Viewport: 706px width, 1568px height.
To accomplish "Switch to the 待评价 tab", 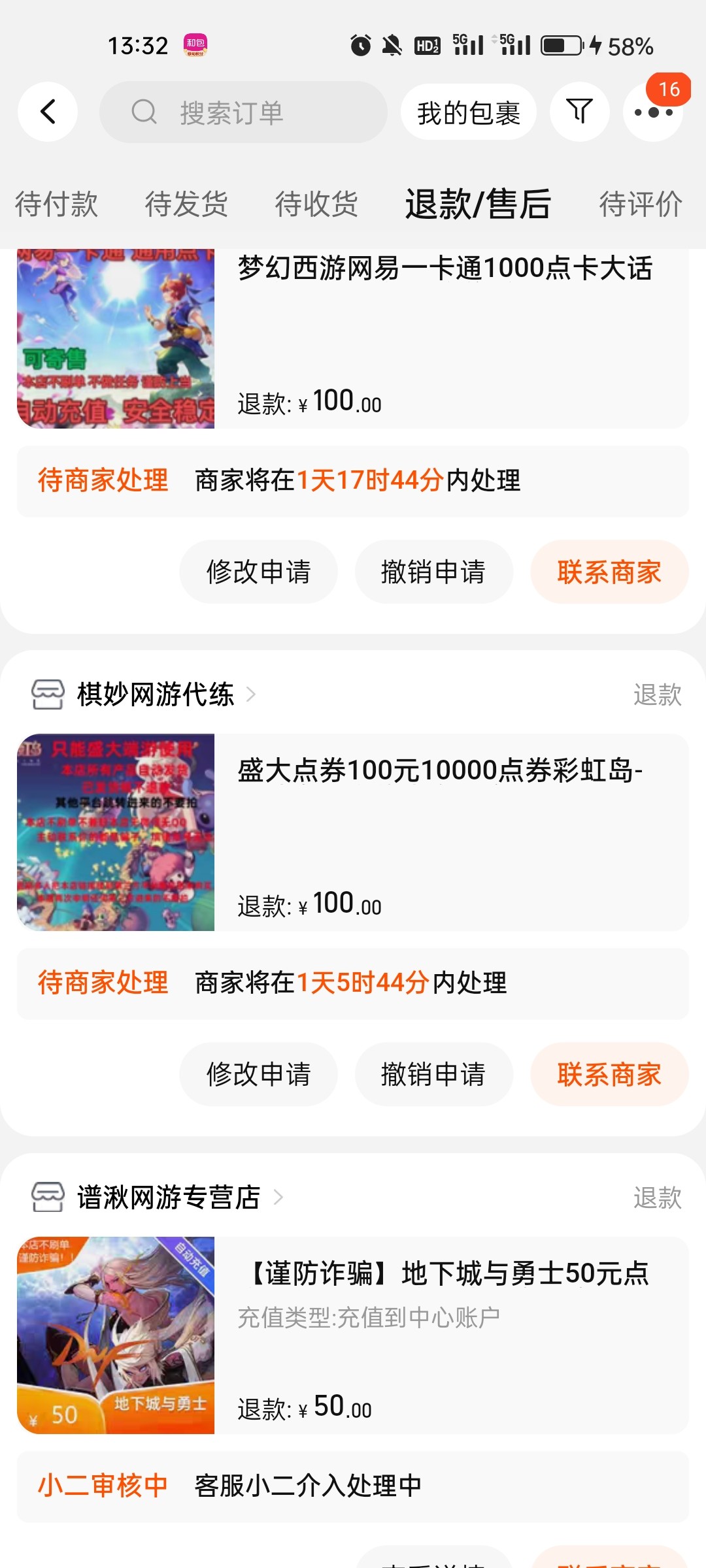I will pos(641,204).
